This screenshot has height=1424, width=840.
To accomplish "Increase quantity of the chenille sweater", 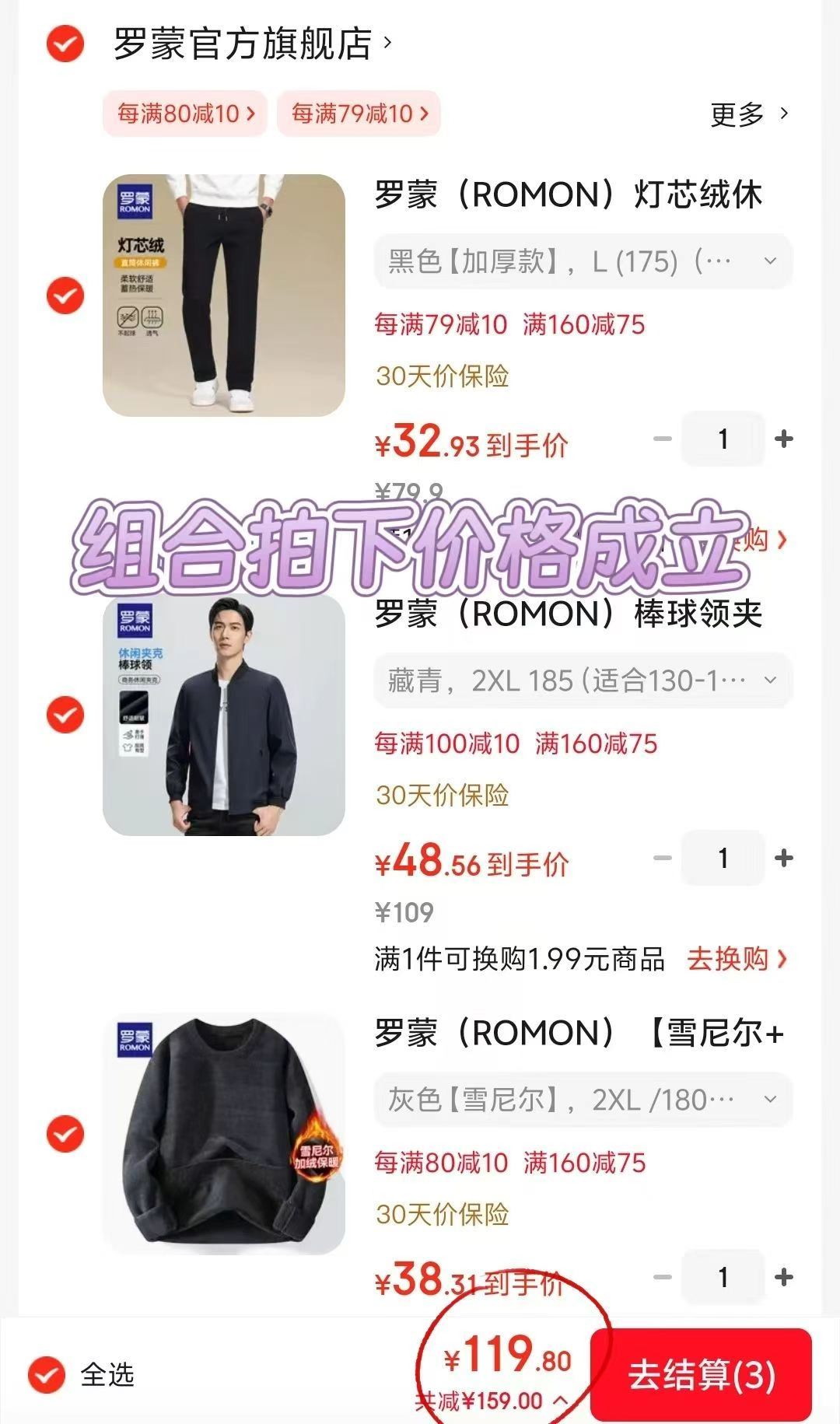I will click(x=785, y=1276).
